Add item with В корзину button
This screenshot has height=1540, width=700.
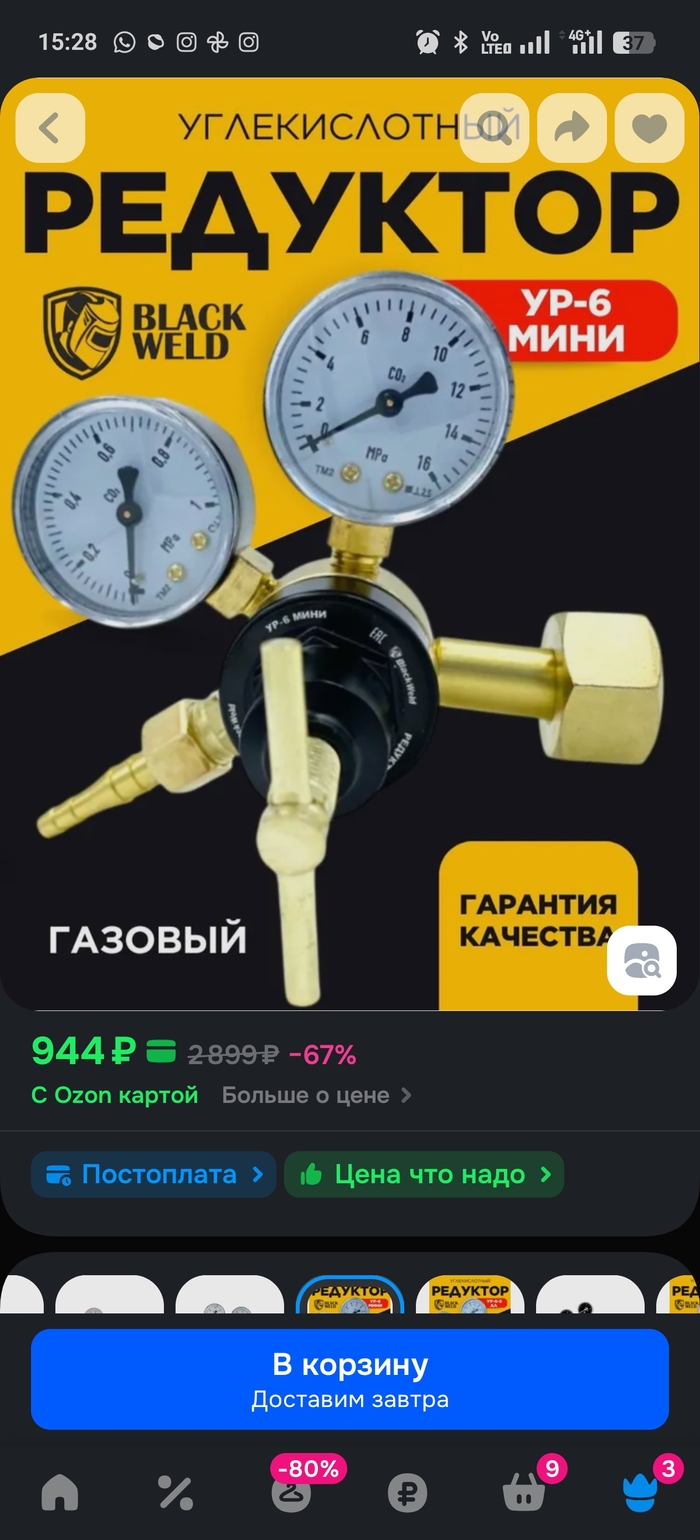tap(350, 1379)
